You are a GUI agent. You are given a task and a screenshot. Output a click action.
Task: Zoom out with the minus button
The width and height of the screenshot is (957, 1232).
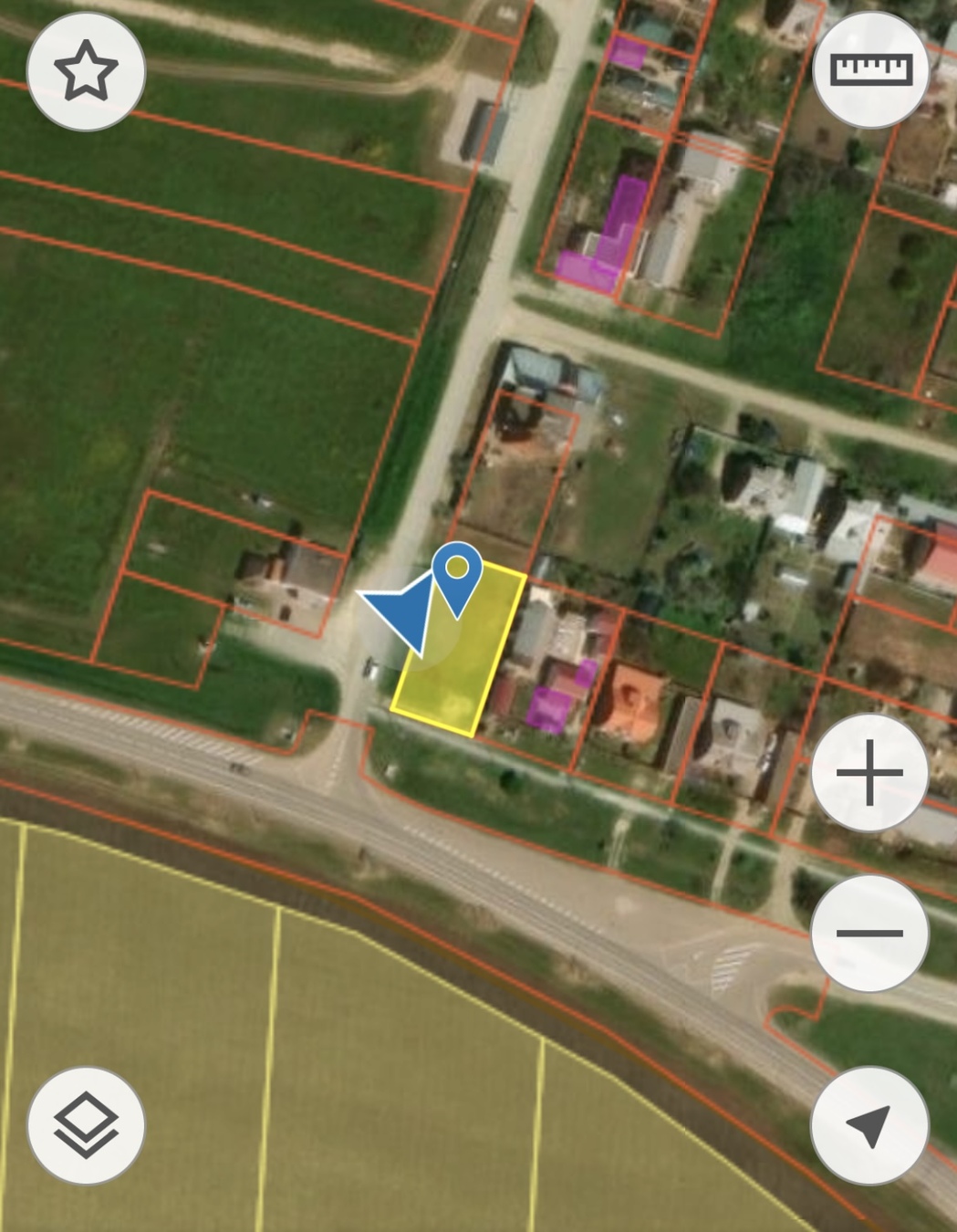tap(869, 933)
